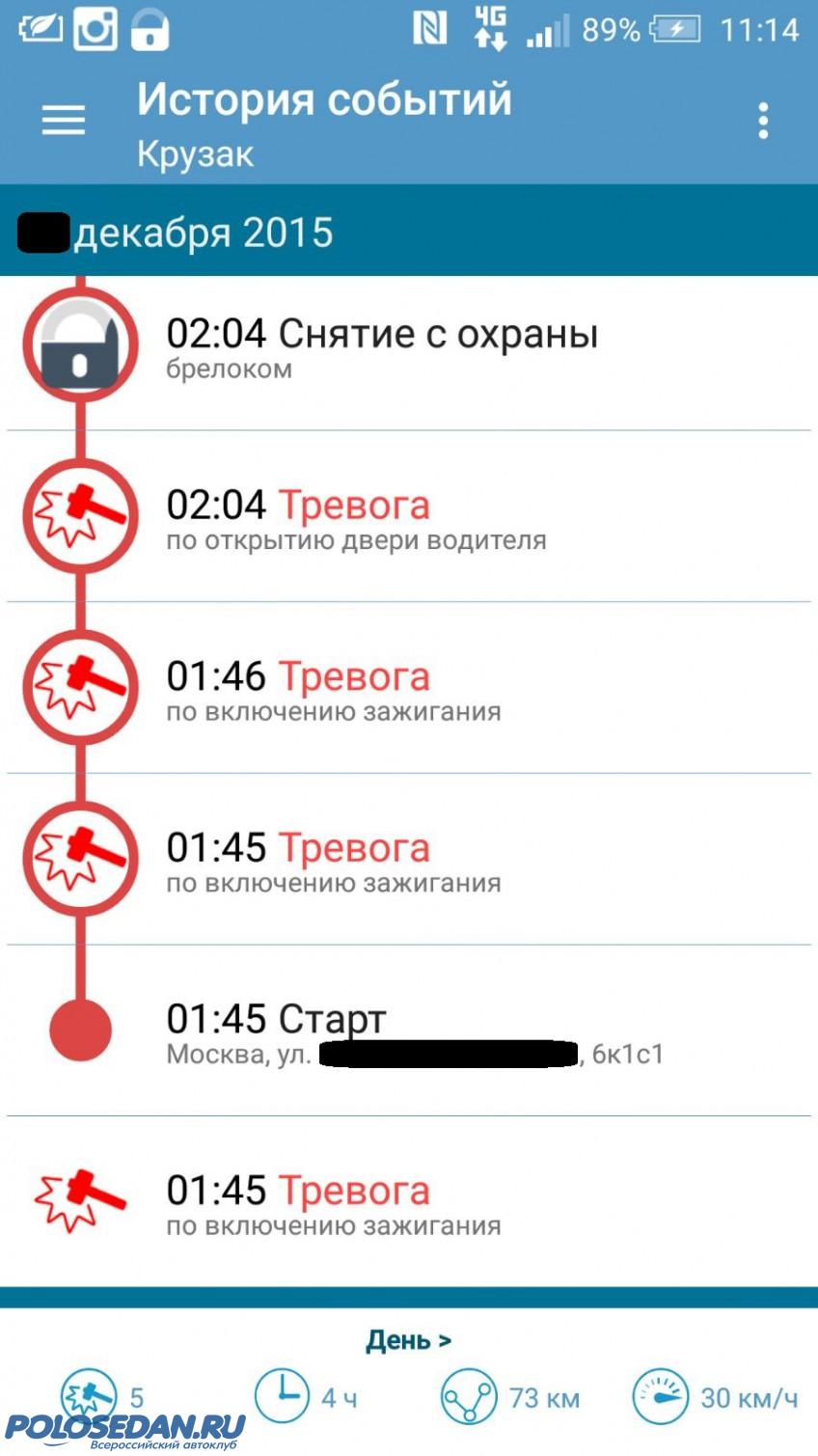
Task: Tap the День > summary link
Action: pyautogui.click(x=408, y=1340)
